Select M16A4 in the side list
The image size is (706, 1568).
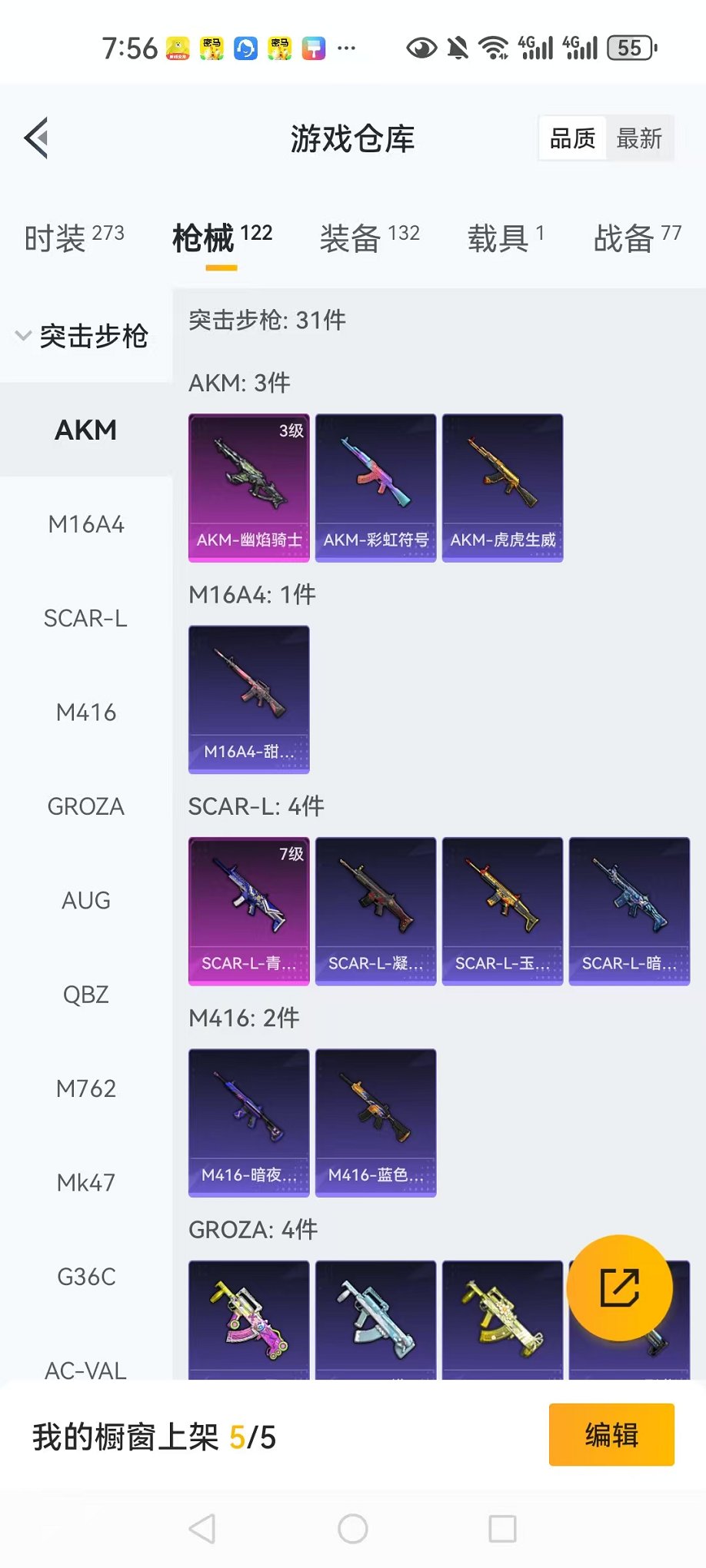tap(85, 524)
